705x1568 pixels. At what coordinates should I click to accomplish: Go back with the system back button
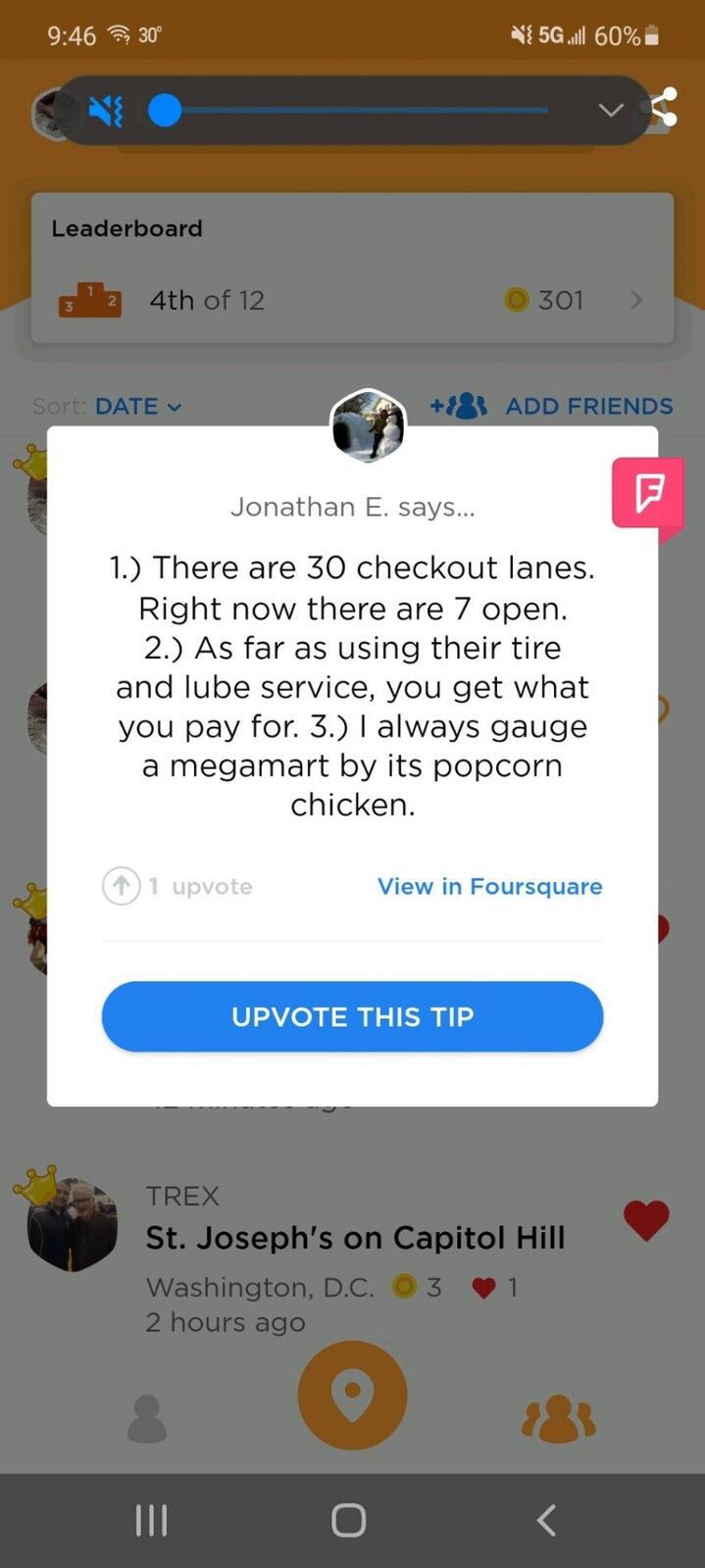[x=546, y=1520]
